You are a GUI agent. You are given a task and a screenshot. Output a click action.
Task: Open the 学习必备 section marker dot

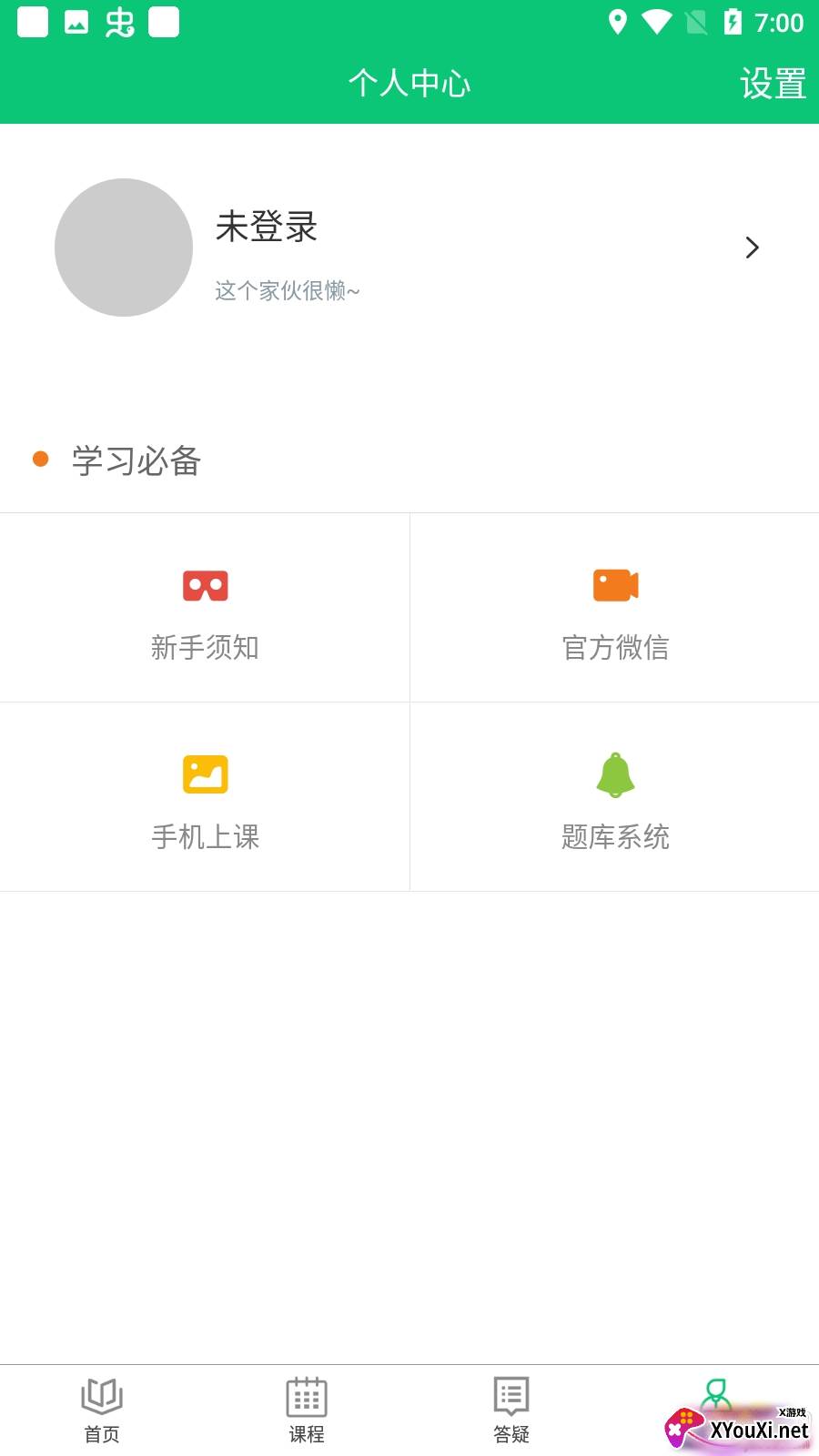pos(41,460)
